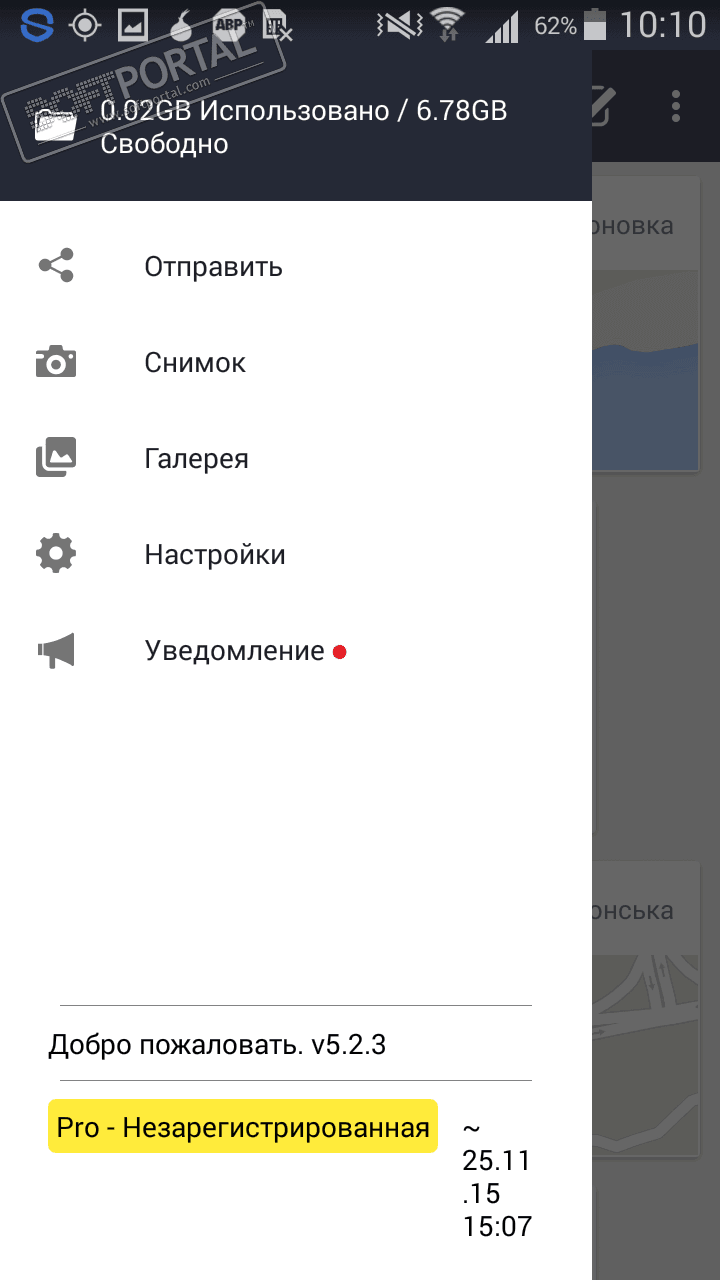Tap the Pro - Незарегистрированная button
Image resolution: width=720 pixels, height=1280 pixels.
tap(243, 1127)
